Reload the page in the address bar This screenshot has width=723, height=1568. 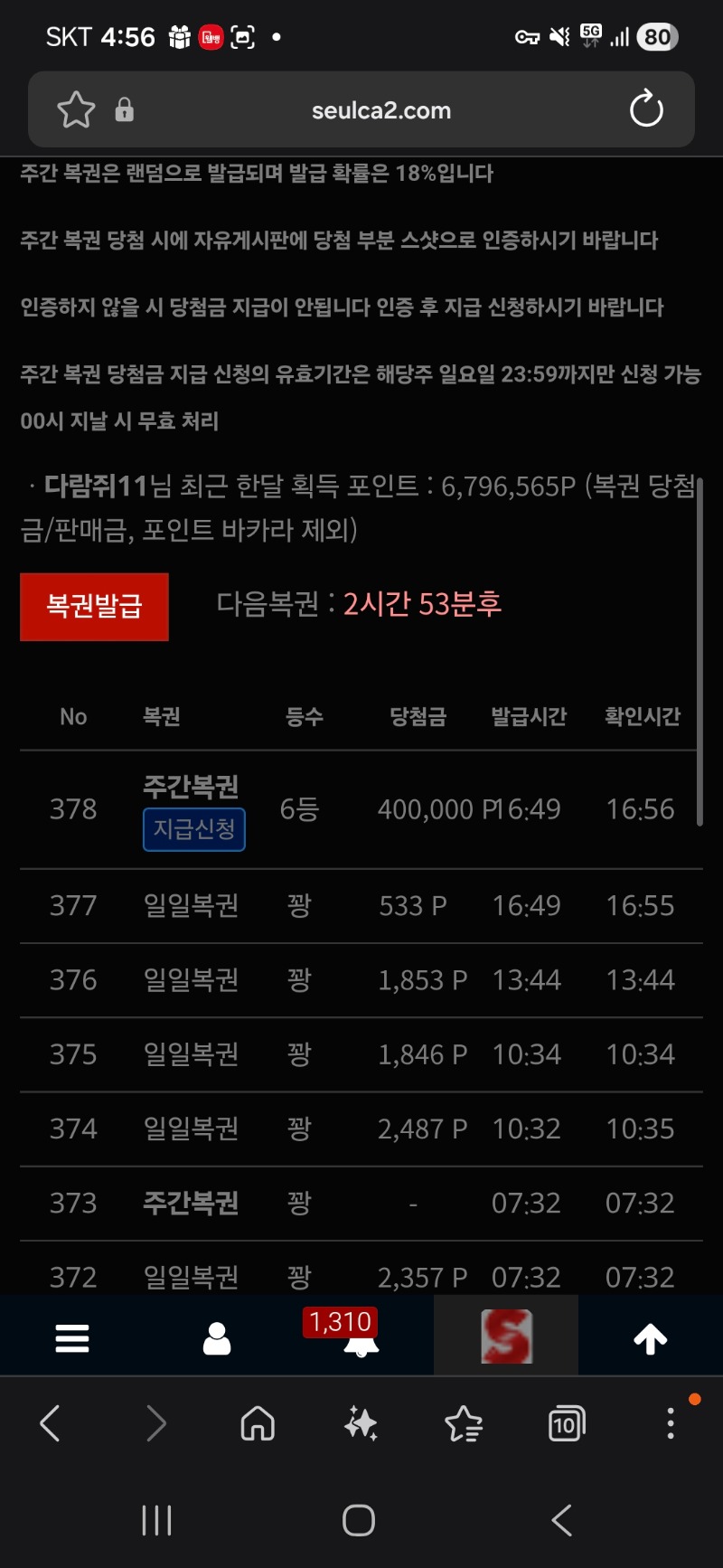click(646, 109)
